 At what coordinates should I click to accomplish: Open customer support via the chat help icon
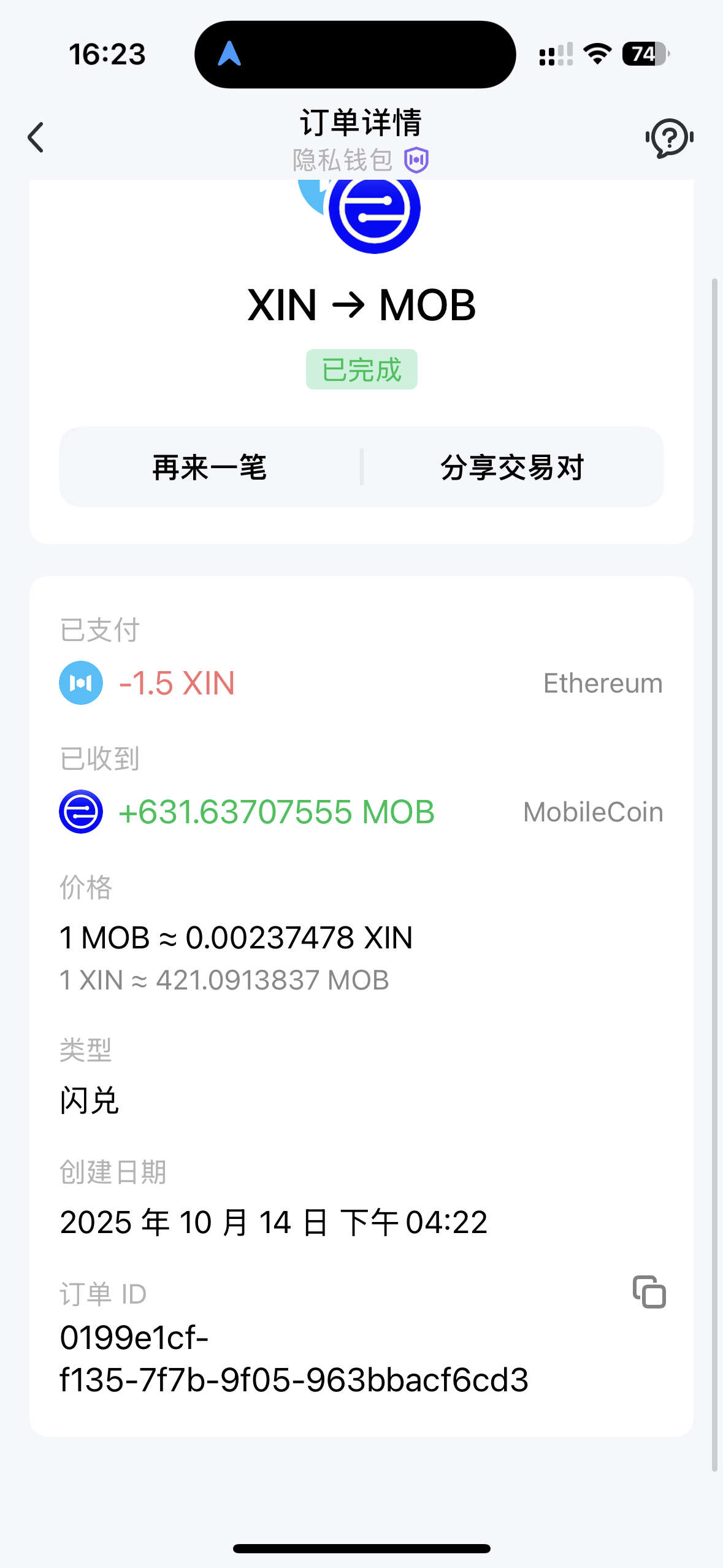click(668, 137)
